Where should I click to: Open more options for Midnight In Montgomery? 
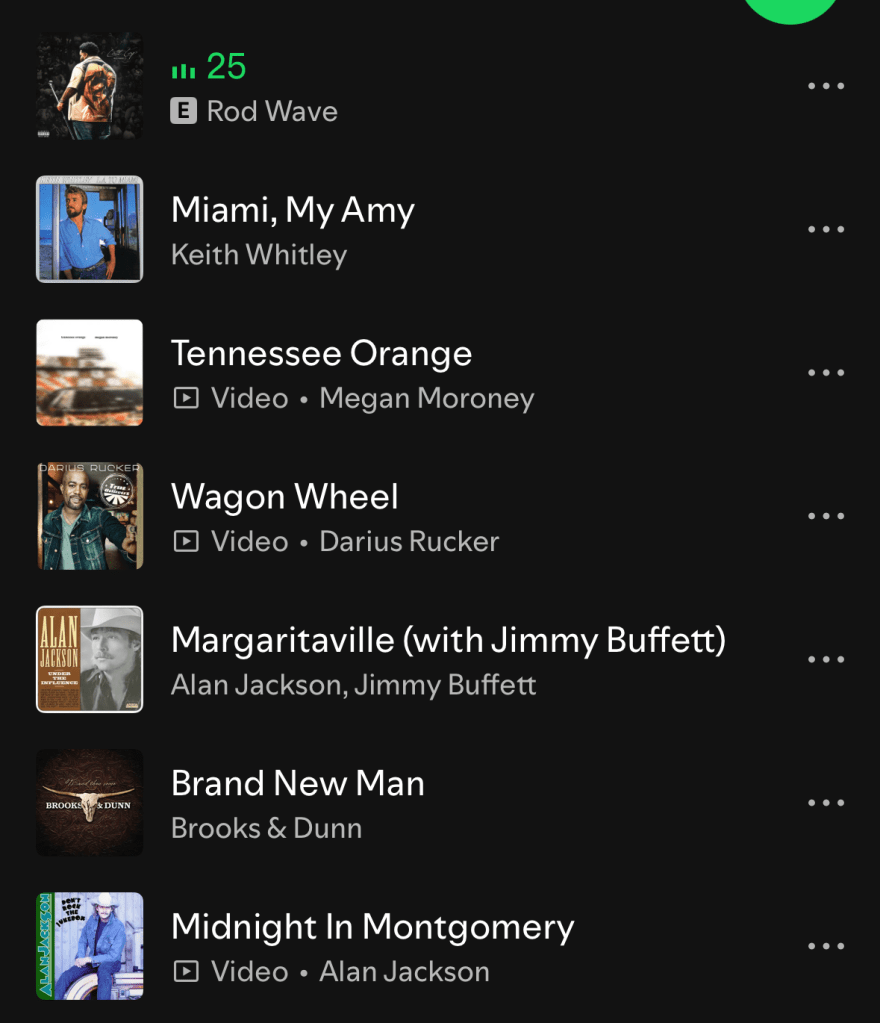pos(826,946)
